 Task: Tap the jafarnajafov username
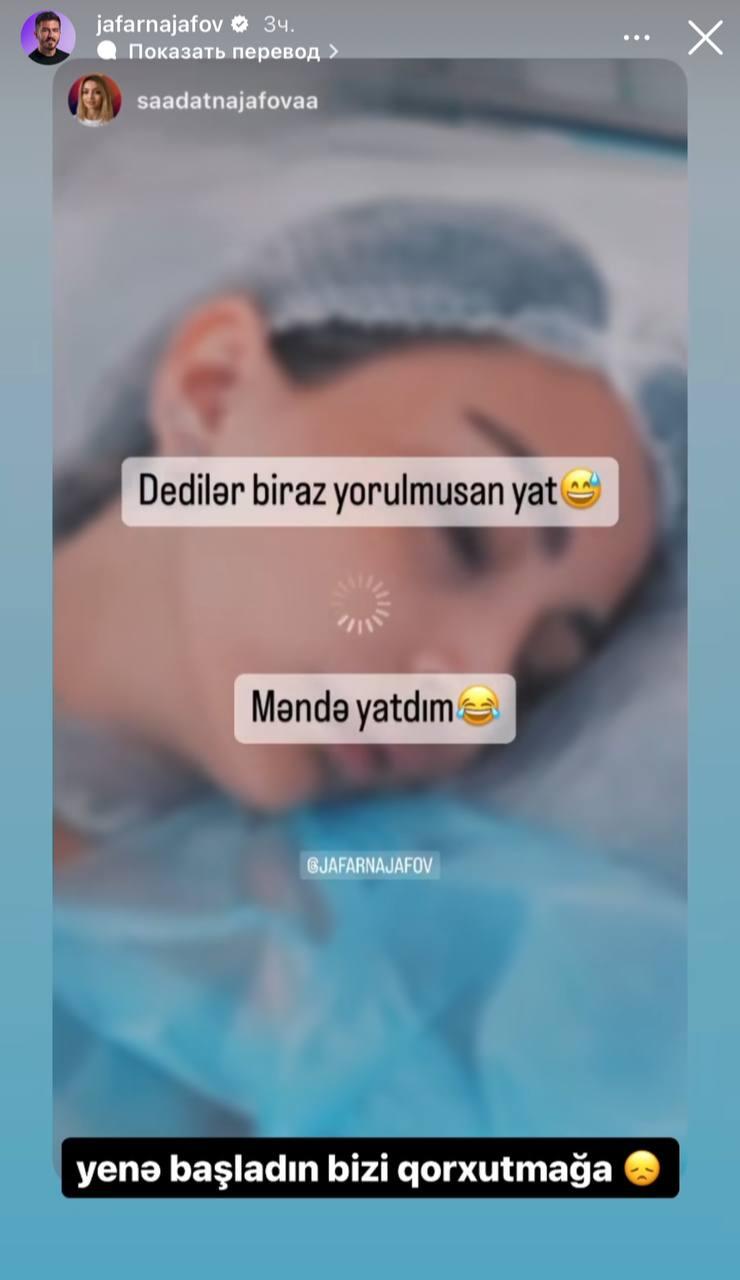click(x=160, y=24)
